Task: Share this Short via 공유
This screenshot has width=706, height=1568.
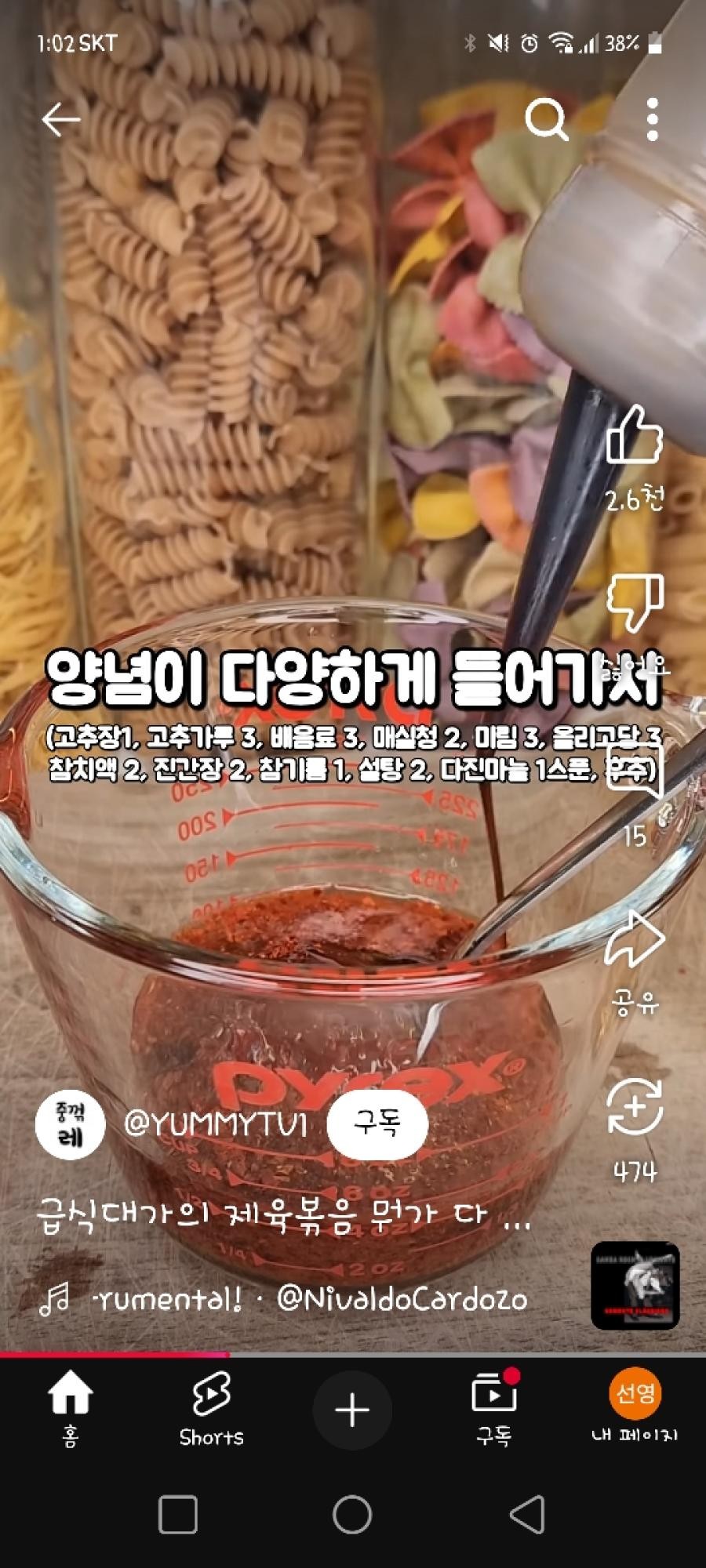Action: click(x=634, y=939)
